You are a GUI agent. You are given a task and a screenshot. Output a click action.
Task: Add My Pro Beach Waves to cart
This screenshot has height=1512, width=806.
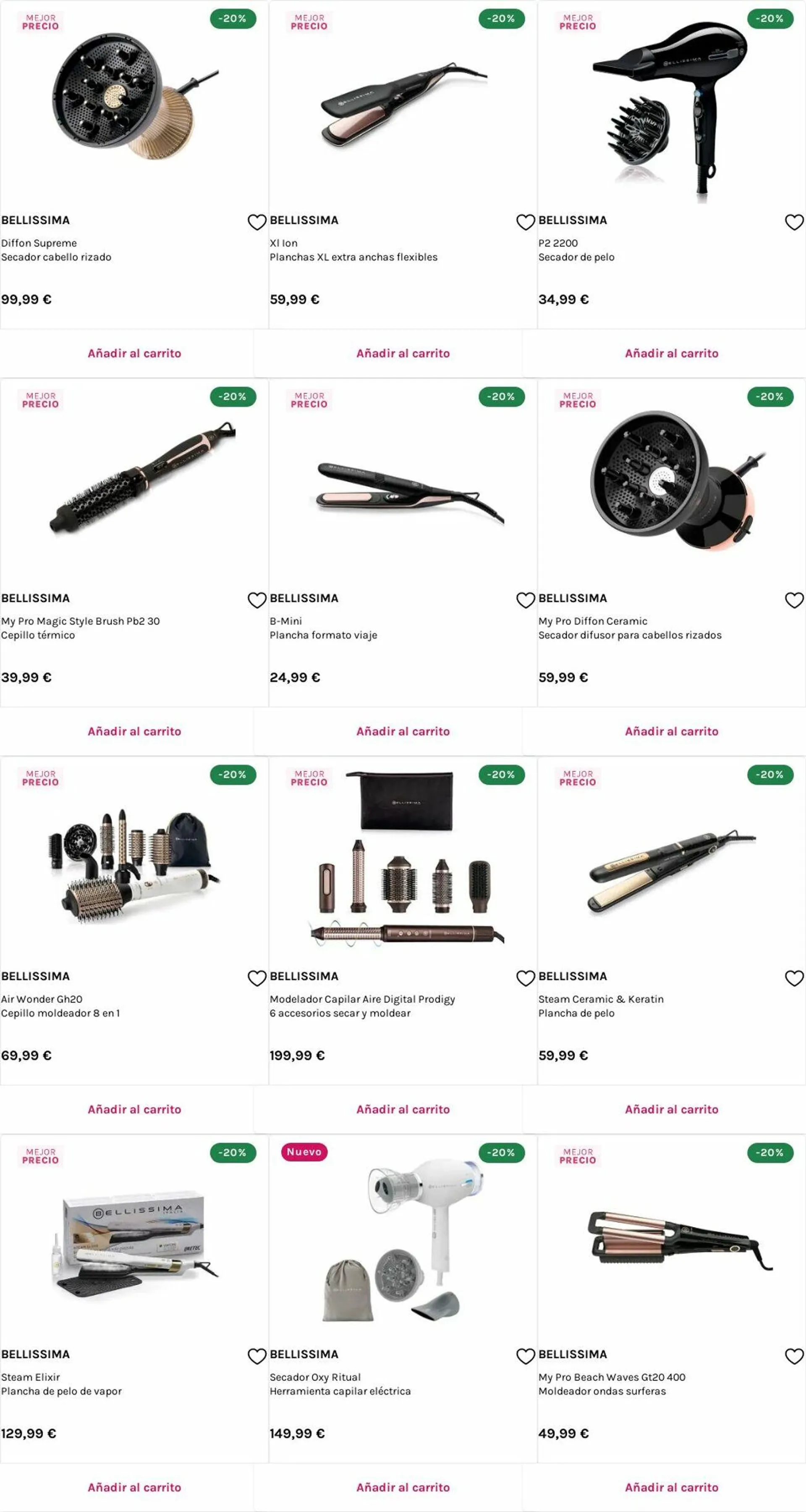671,1487
